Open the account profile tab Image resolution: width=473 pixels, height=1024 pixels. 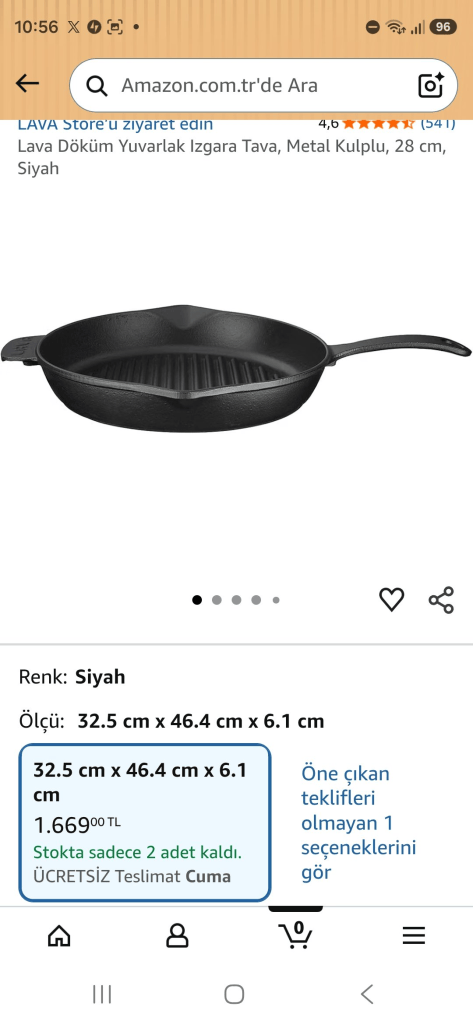[x=177, y=936]
